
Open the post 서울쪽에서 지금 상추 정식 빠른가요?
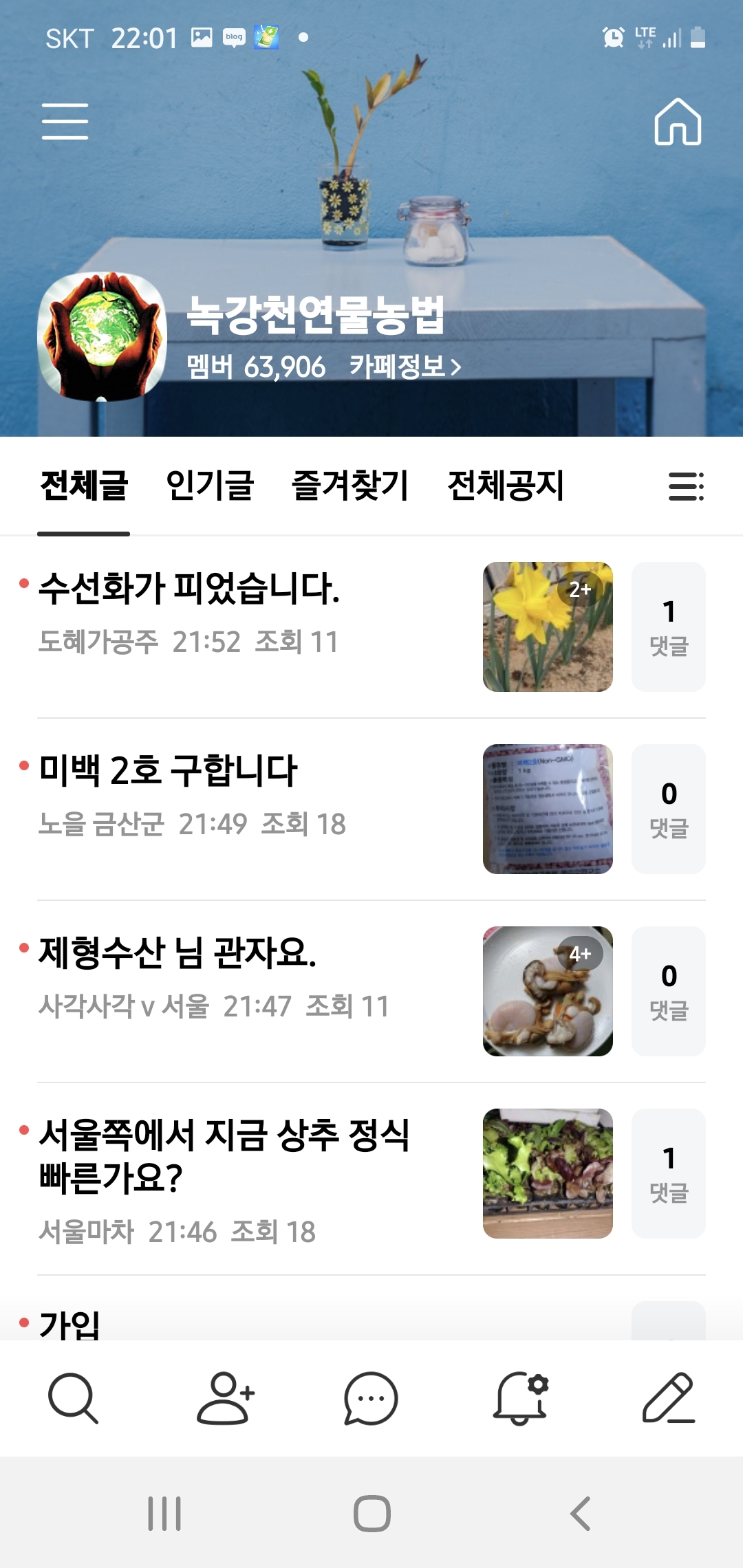224,1155
